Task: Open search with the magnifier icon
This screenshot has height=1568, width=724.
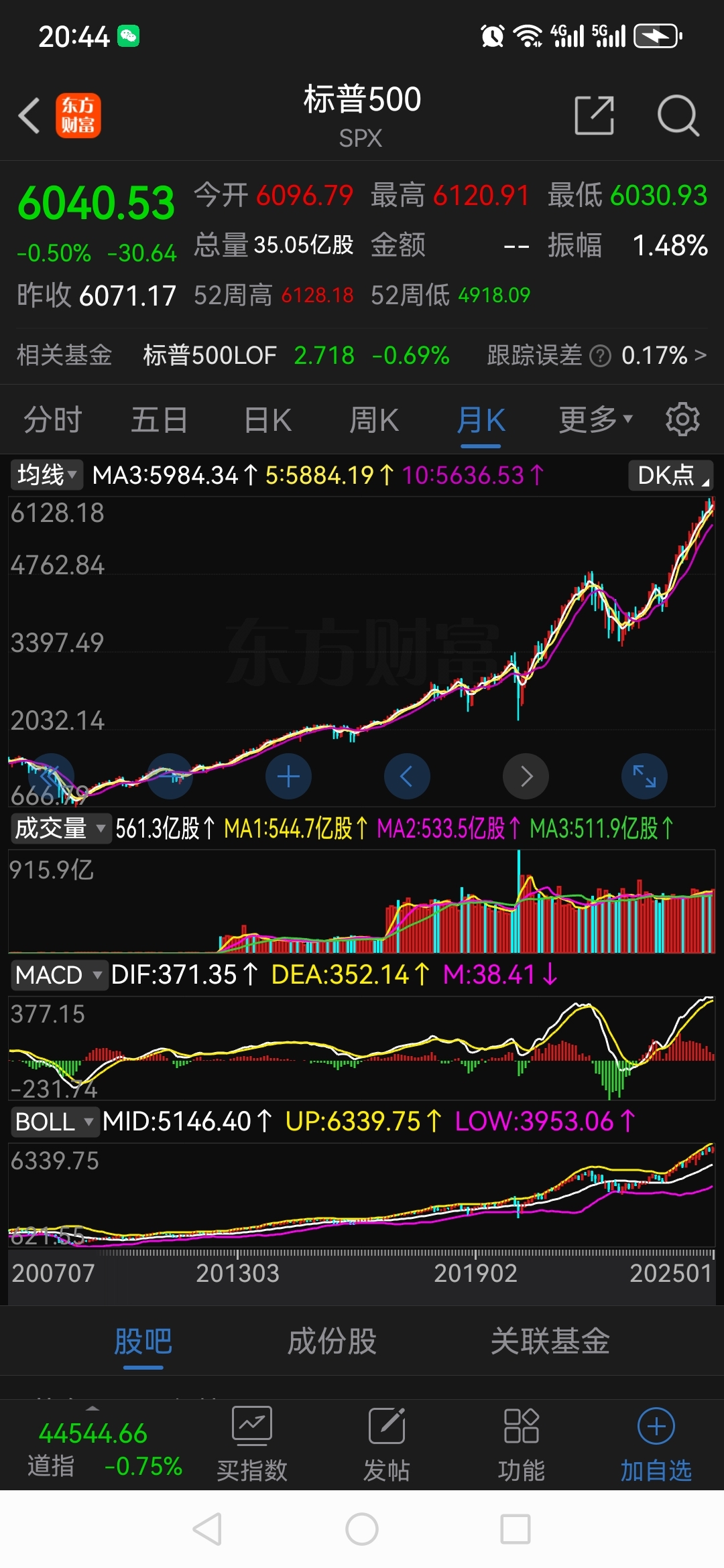Action: [678, 115]
